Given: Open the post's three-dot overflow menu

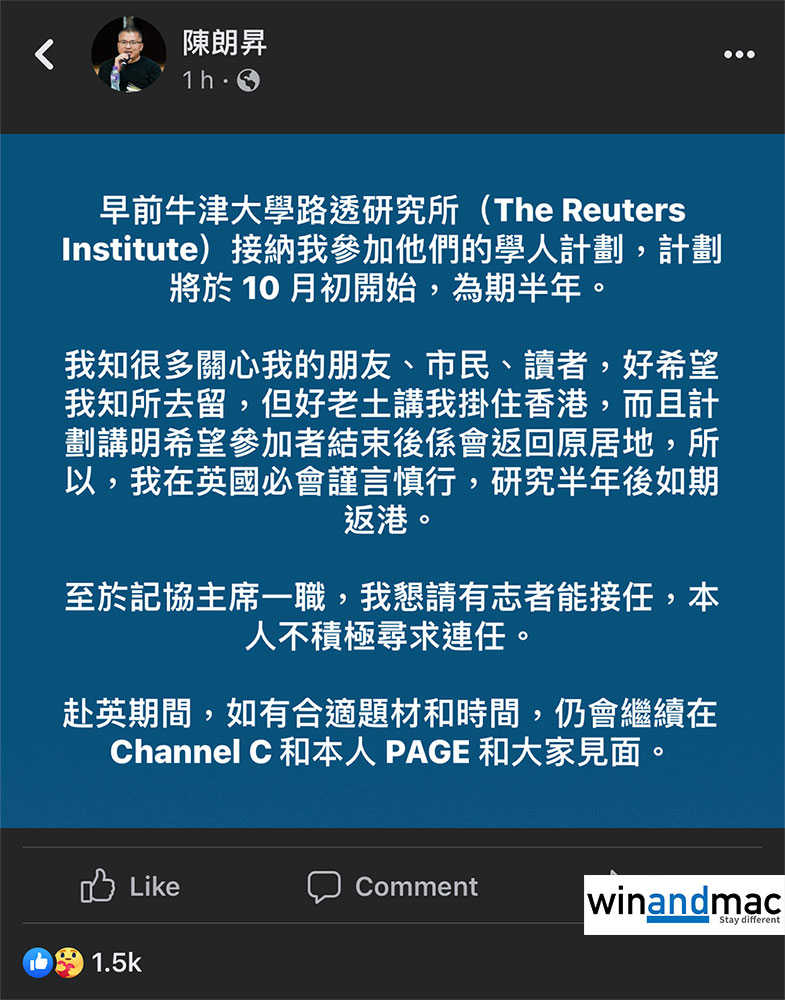Looking at the screenshot, I should tap(739, 55).
